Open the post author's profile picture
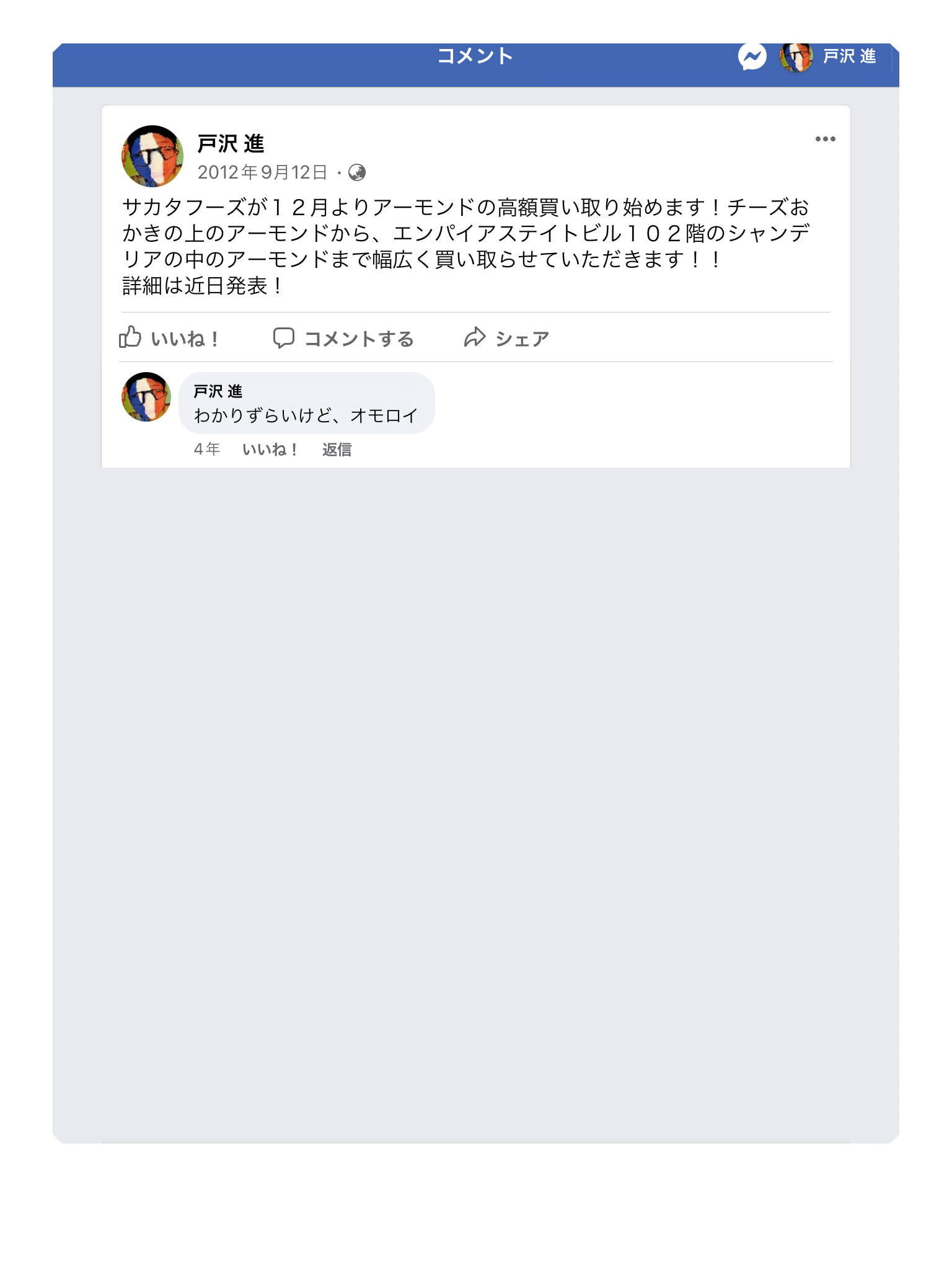The height and width of the screenshot is (1270, 952). 152,156
